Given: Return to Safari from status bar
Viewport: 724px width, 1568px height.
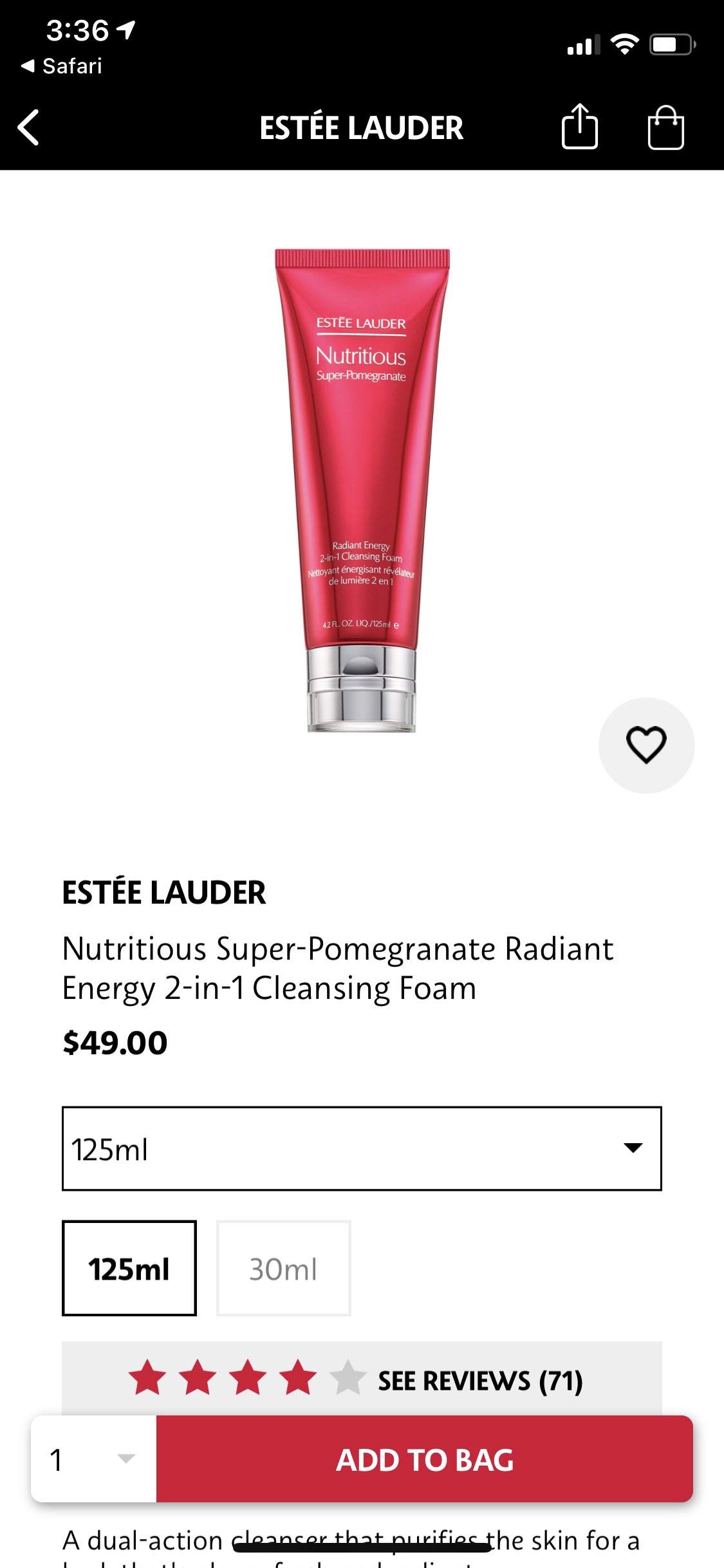Looking at the screenshot, I should pos(62,66).
